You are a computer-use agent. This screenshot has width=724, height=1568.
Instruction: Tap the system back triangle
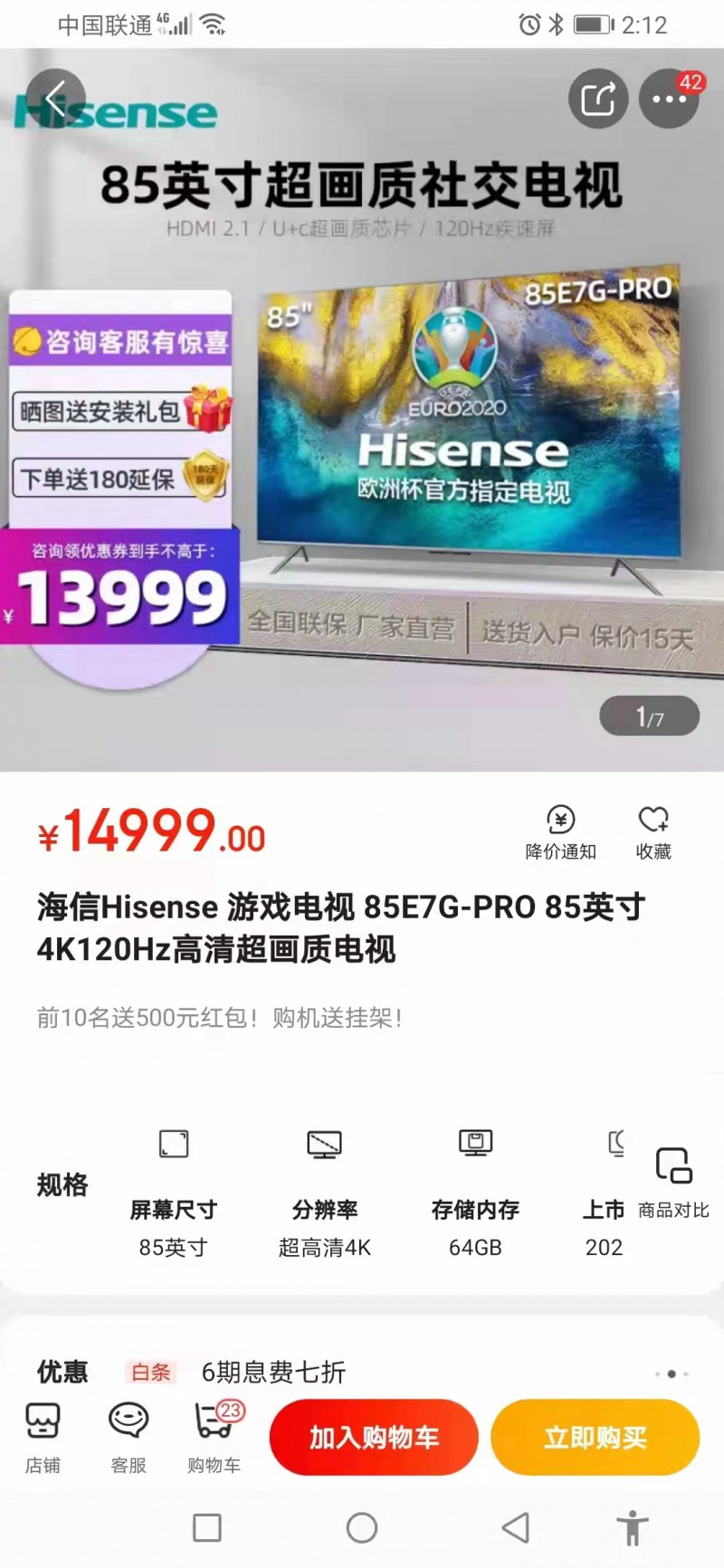(x=516, y=1528)
